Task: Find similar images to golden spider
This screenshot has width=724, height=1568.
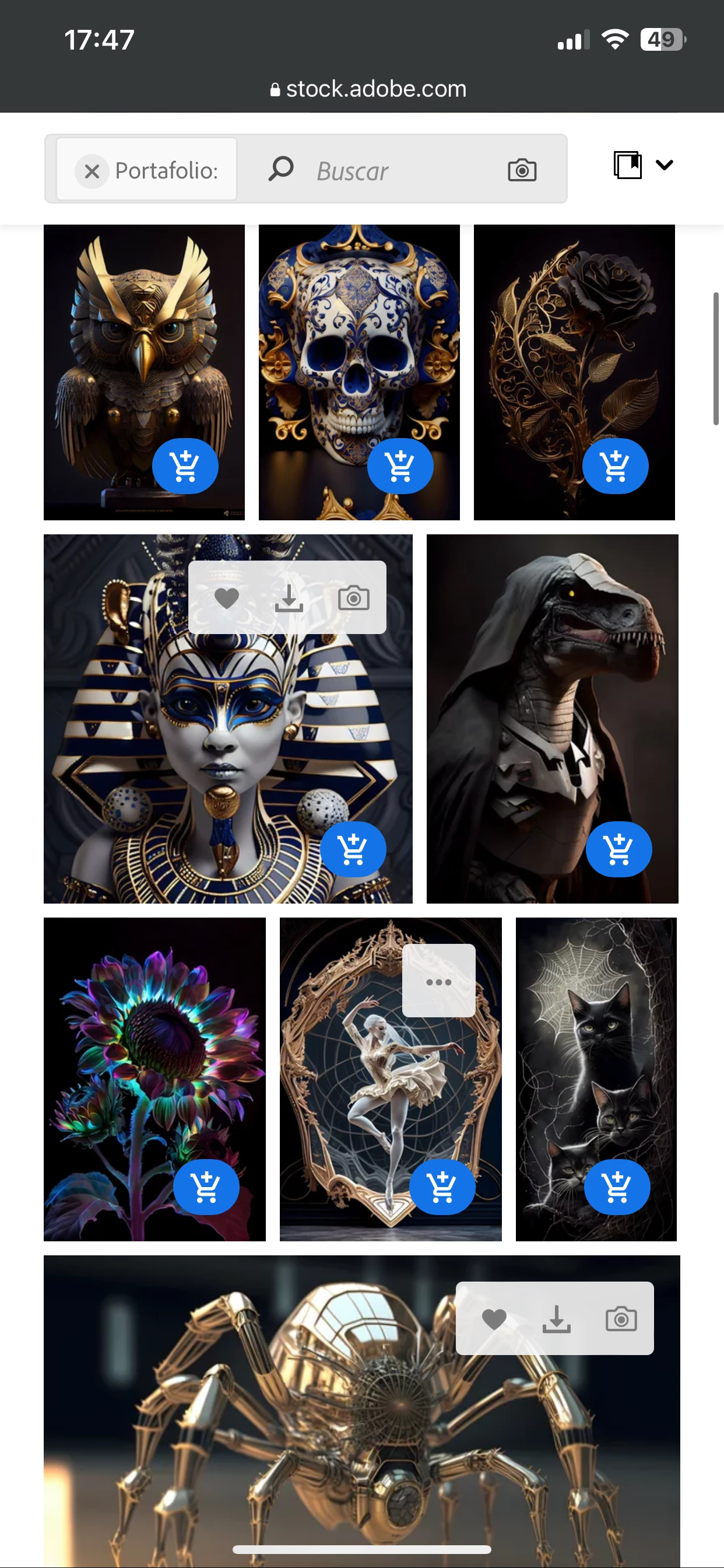Action: 621,1318
